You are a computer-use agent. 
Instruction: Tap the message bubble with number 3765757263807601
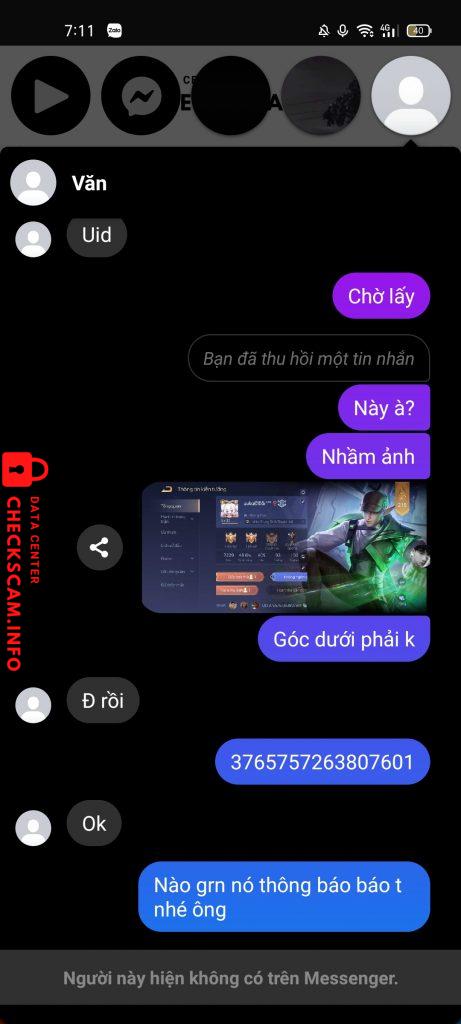[x=323, y=761]
